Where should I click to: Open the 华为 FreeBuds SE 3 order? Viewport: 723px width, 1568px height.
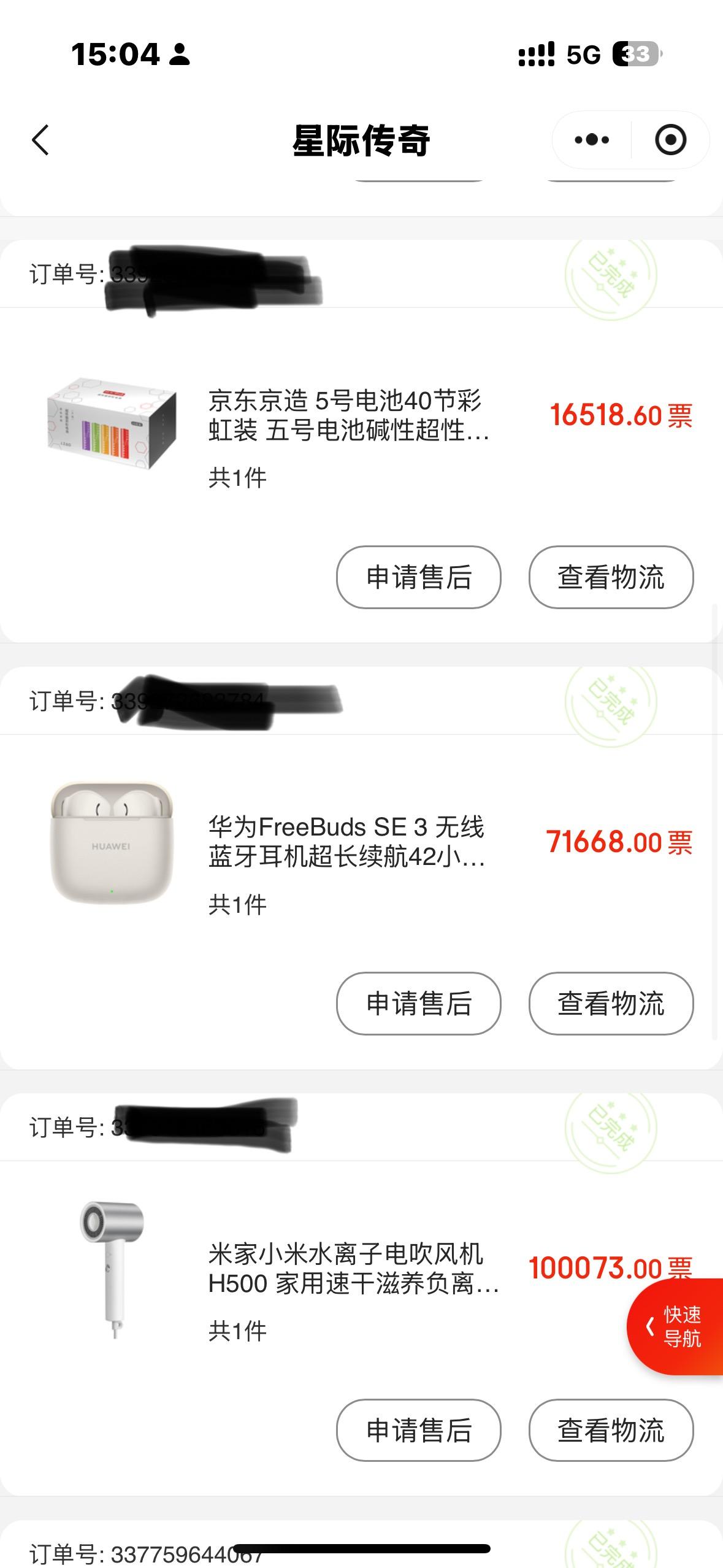[346, 842]
